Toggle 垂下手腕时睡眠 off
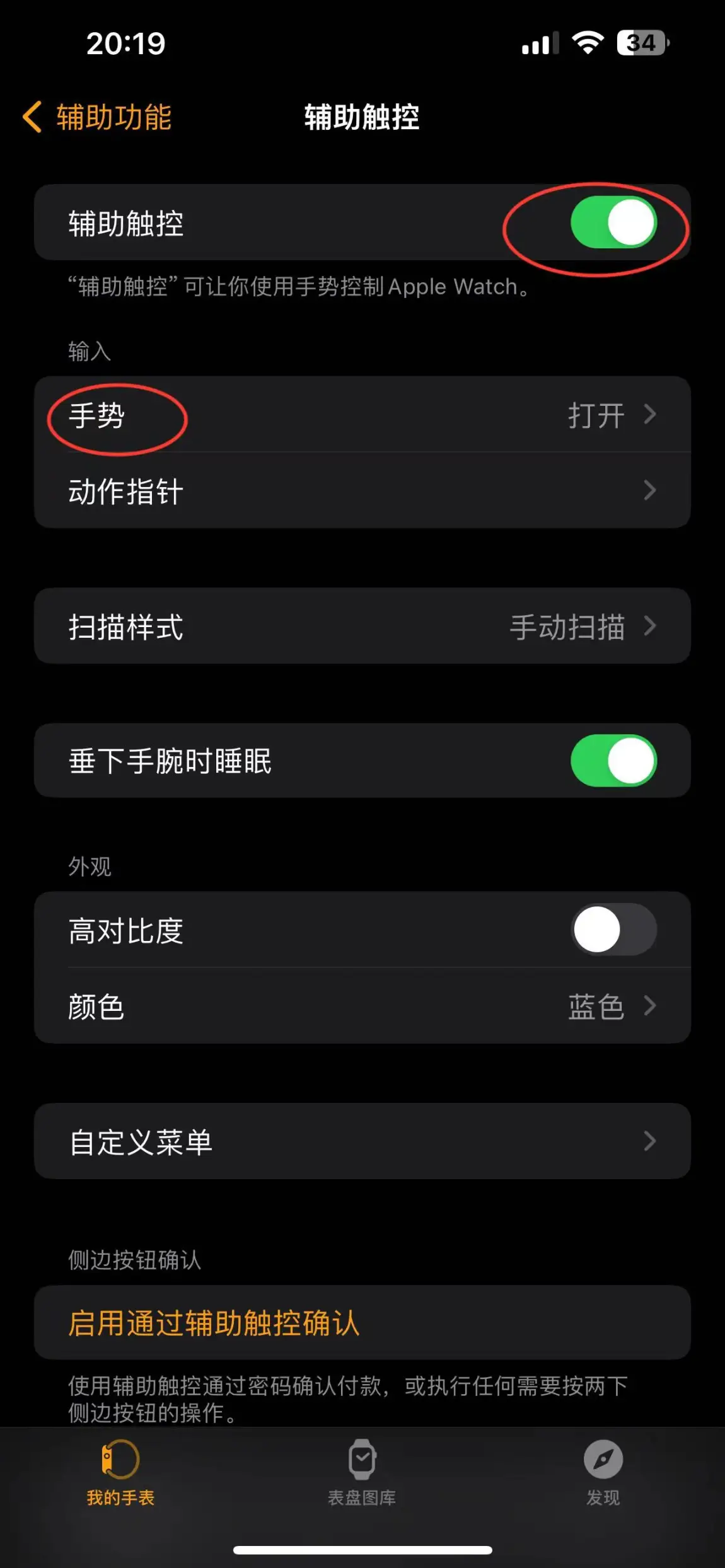This screenshot has width=725, height=1568. (x=613, y=761)
